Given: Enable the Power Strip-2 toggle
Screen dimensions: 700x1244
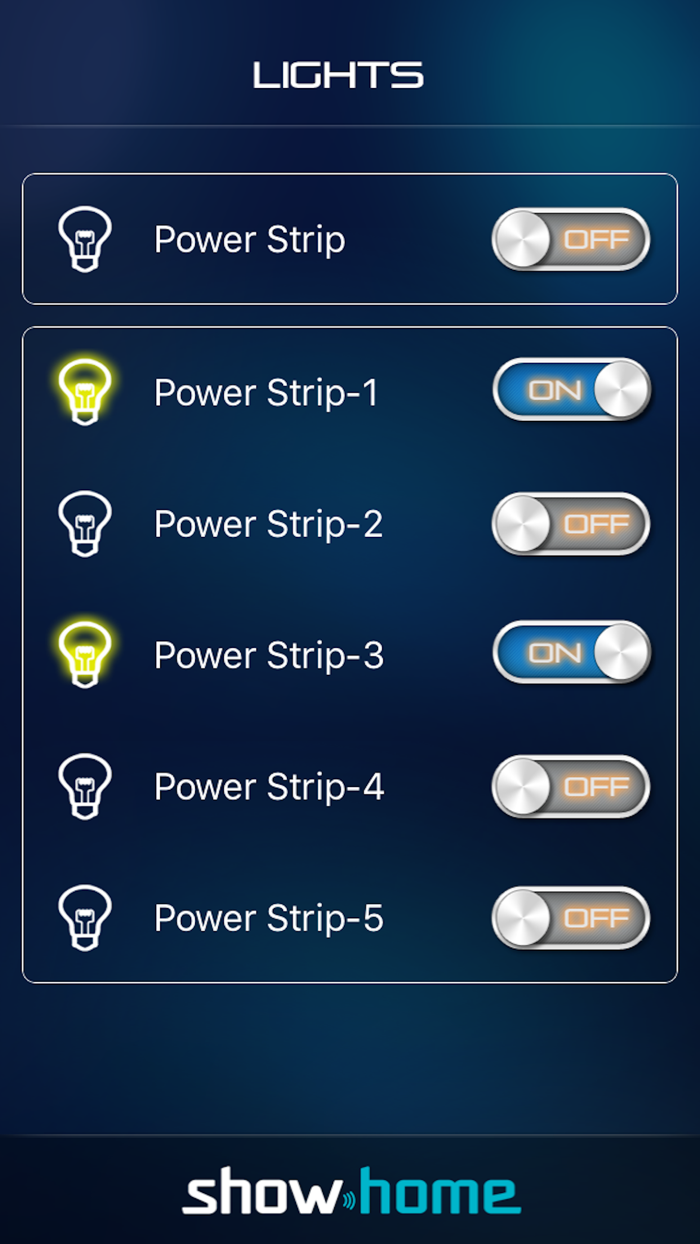Looking at the screenshot, I should pos(571,524).
